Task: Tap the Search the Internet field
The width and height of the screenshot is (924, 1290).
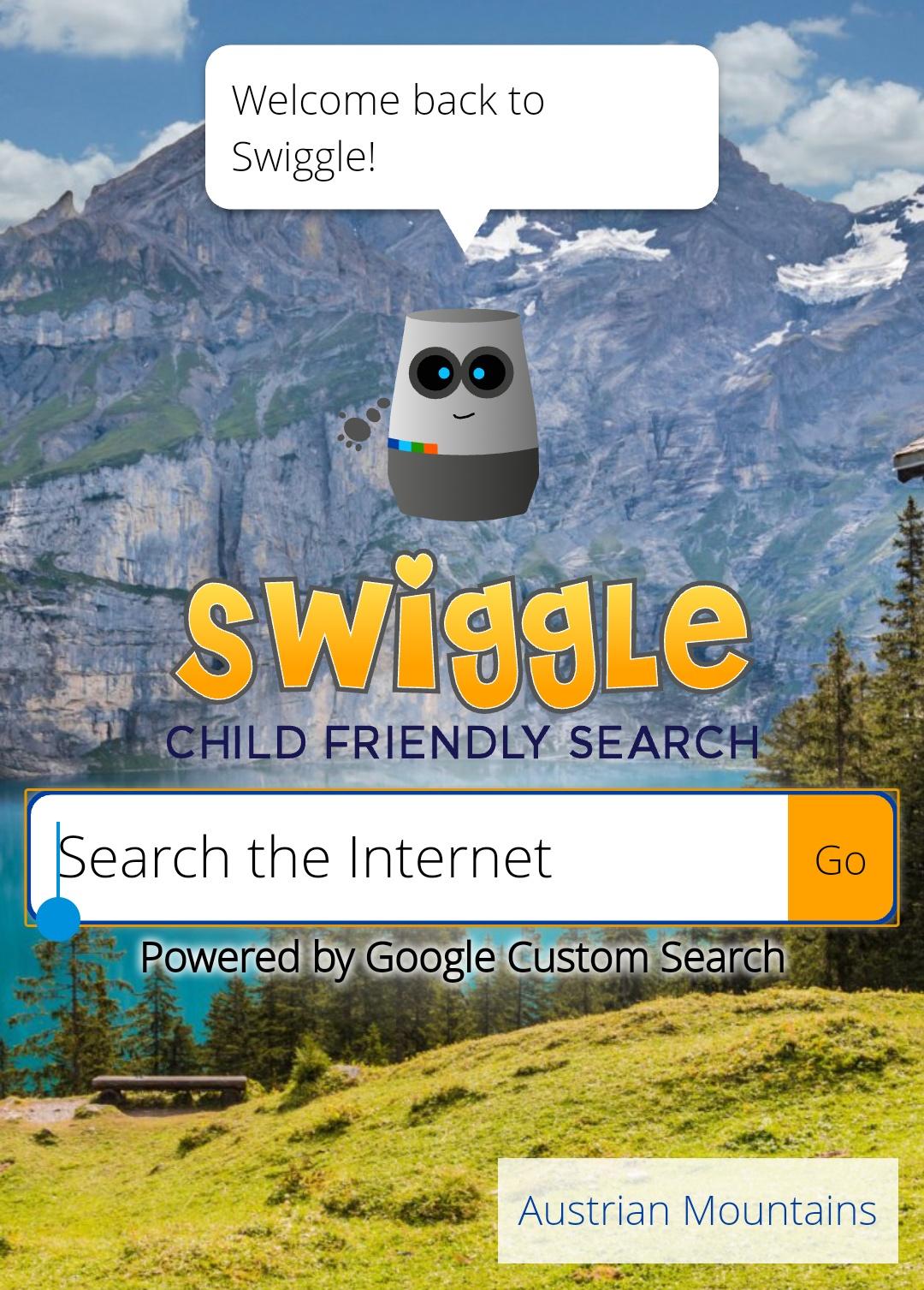Action: [409, 858]
